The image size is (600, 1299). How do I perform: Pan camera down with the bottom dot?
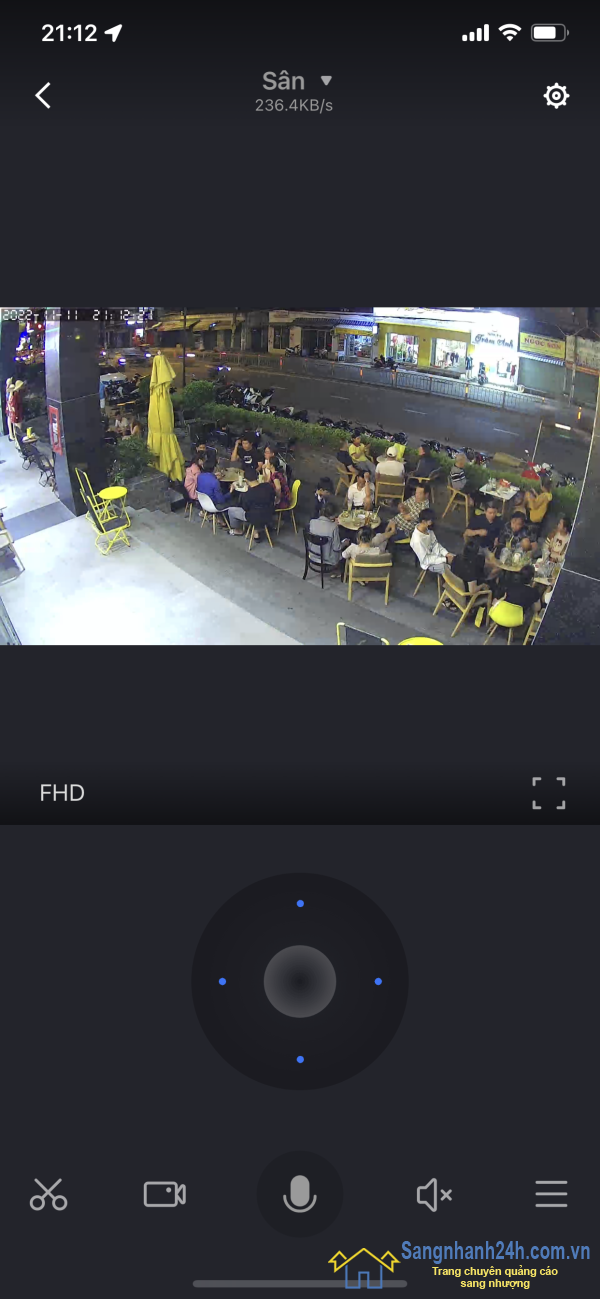point(300,1059)
